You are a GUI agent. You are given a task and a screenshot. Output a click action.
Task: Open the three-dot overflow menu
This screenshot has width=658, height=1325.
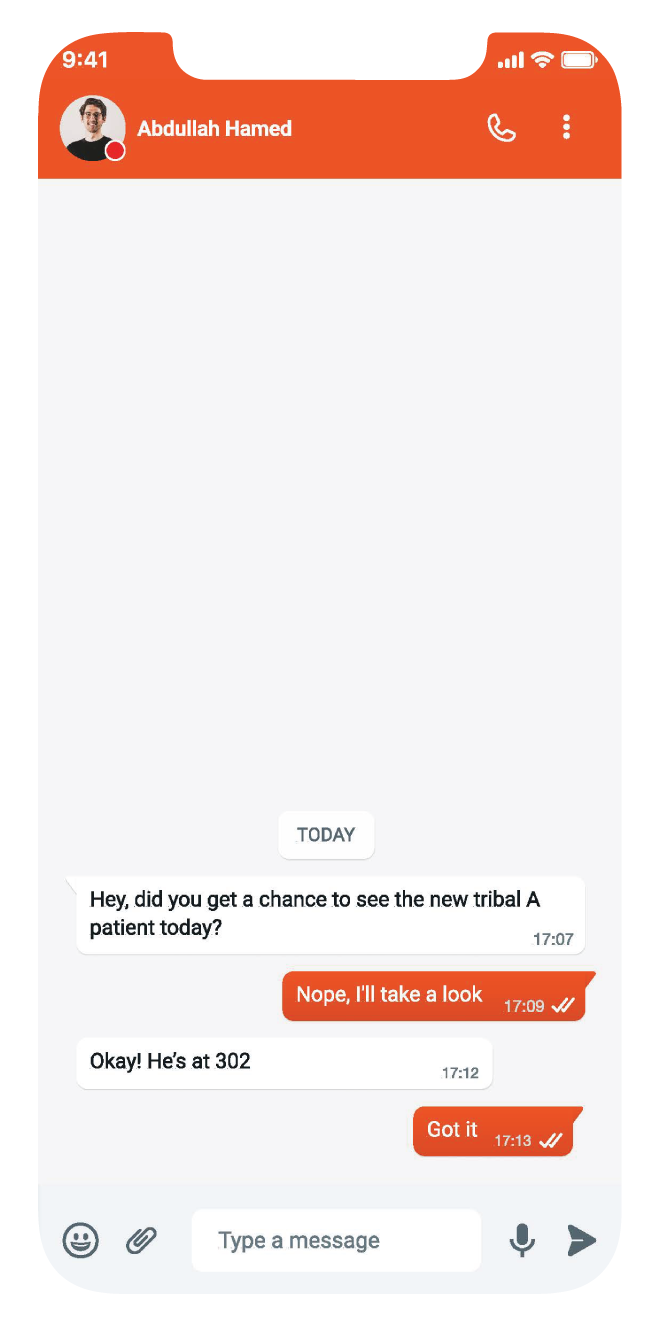coord(567,127)
